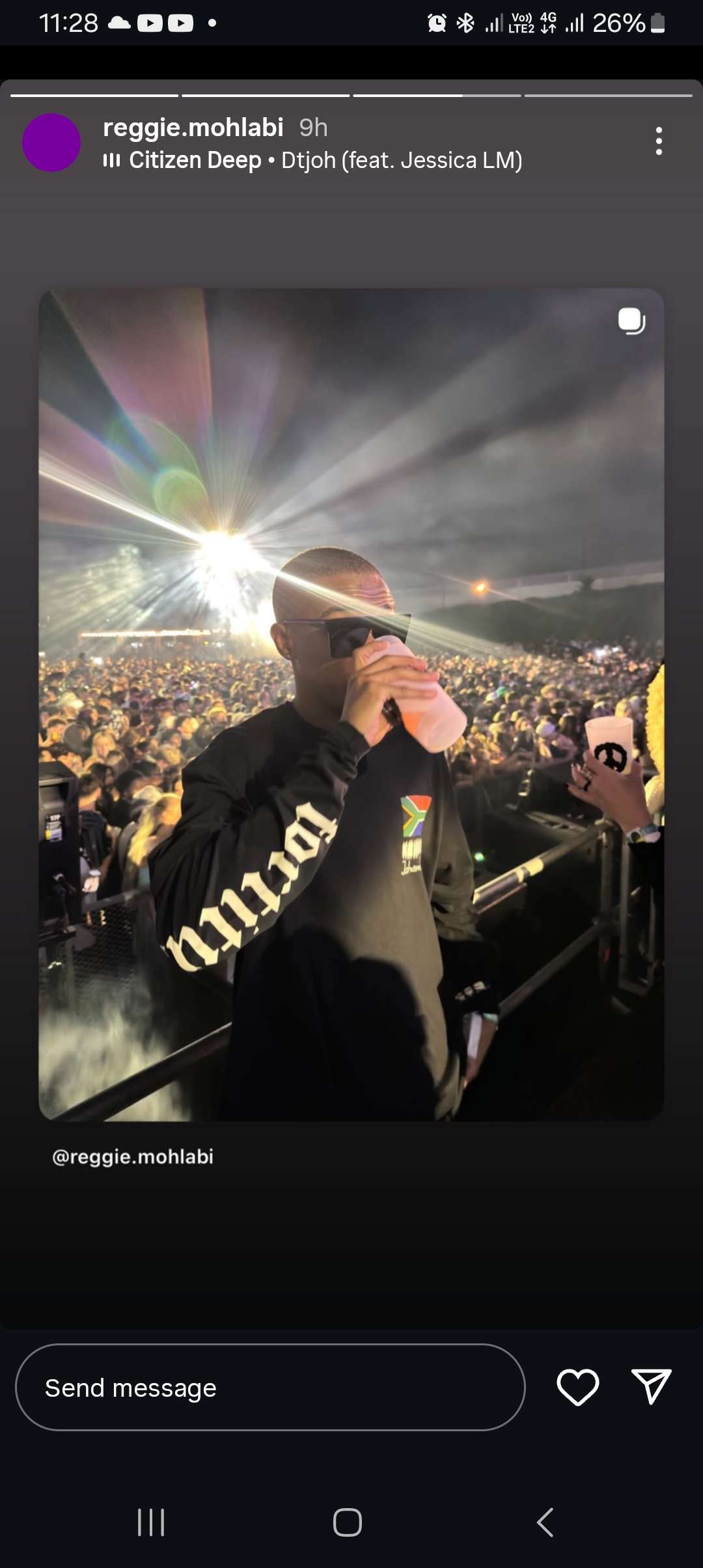Like this story with the heart

coord(577,1387)
